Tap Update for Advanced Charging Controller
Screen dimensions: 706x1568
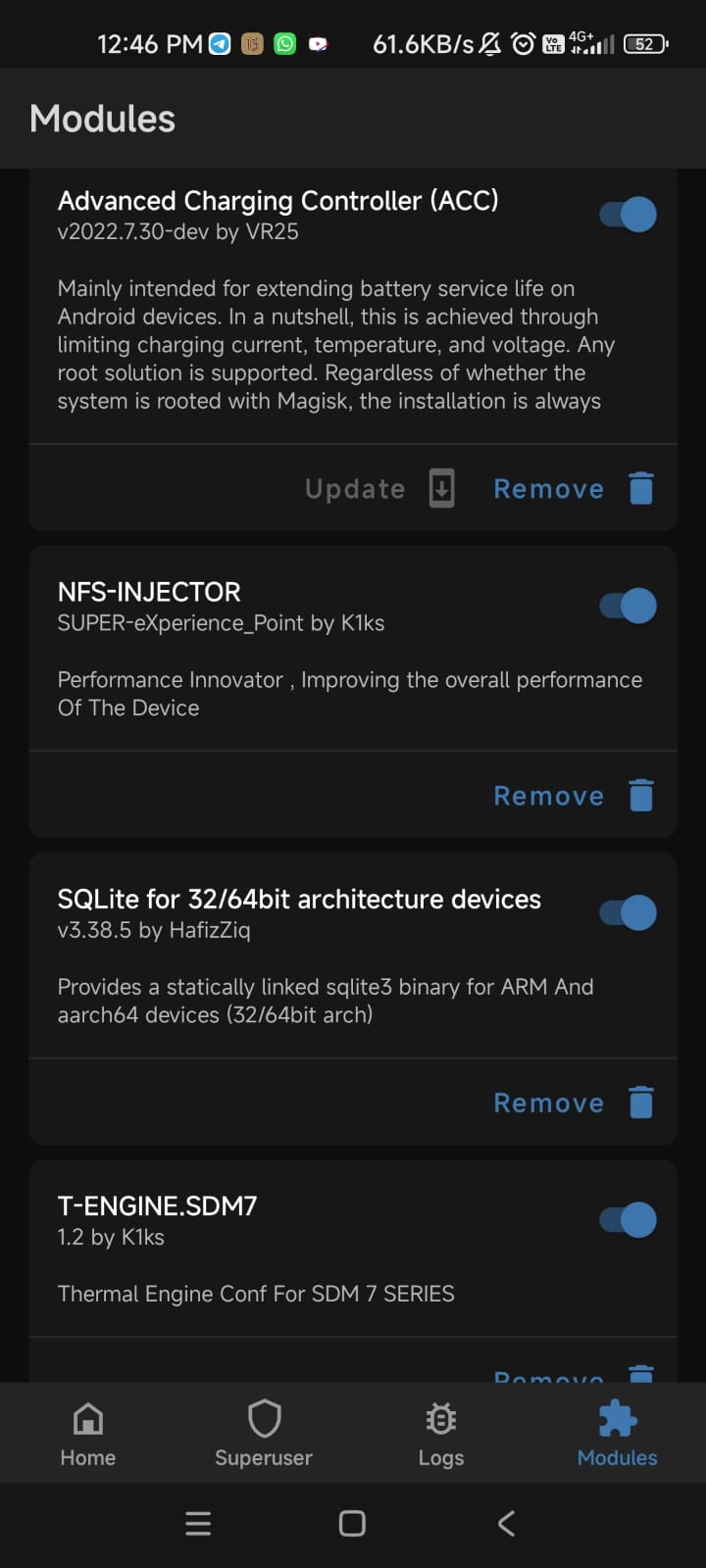(379, 488)
